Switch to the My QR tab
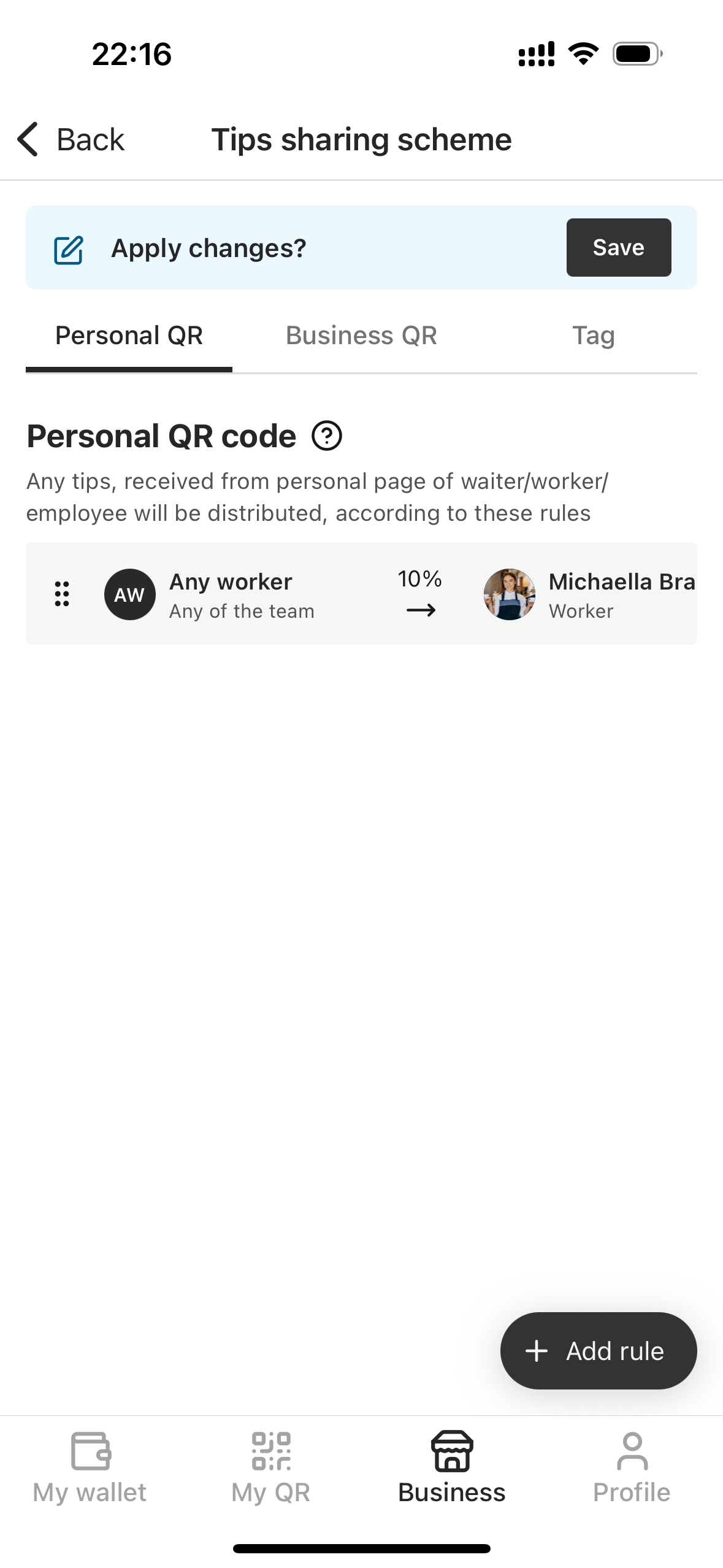Image resolution: width=723 pixels, height=1568 pixels. click(271, 1466)
